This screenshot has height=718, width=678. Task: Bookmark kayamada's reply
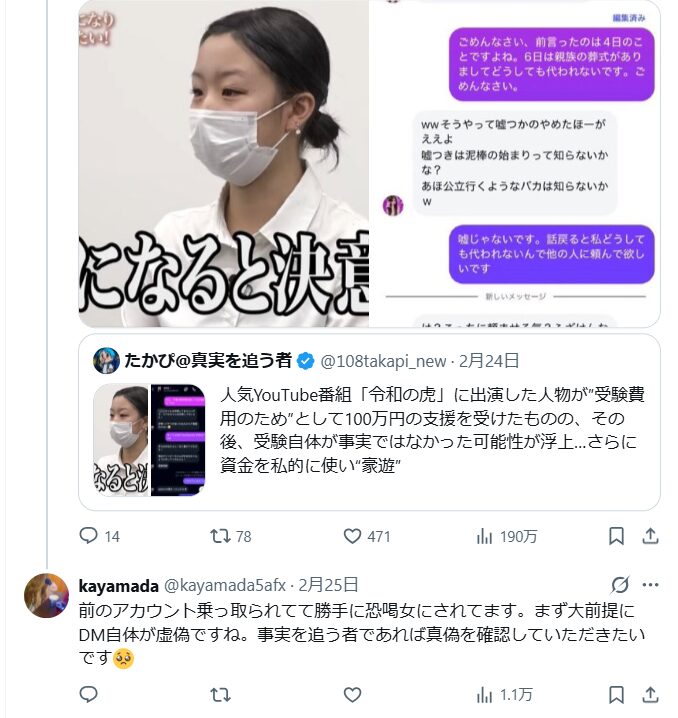[x=617, y=694]
